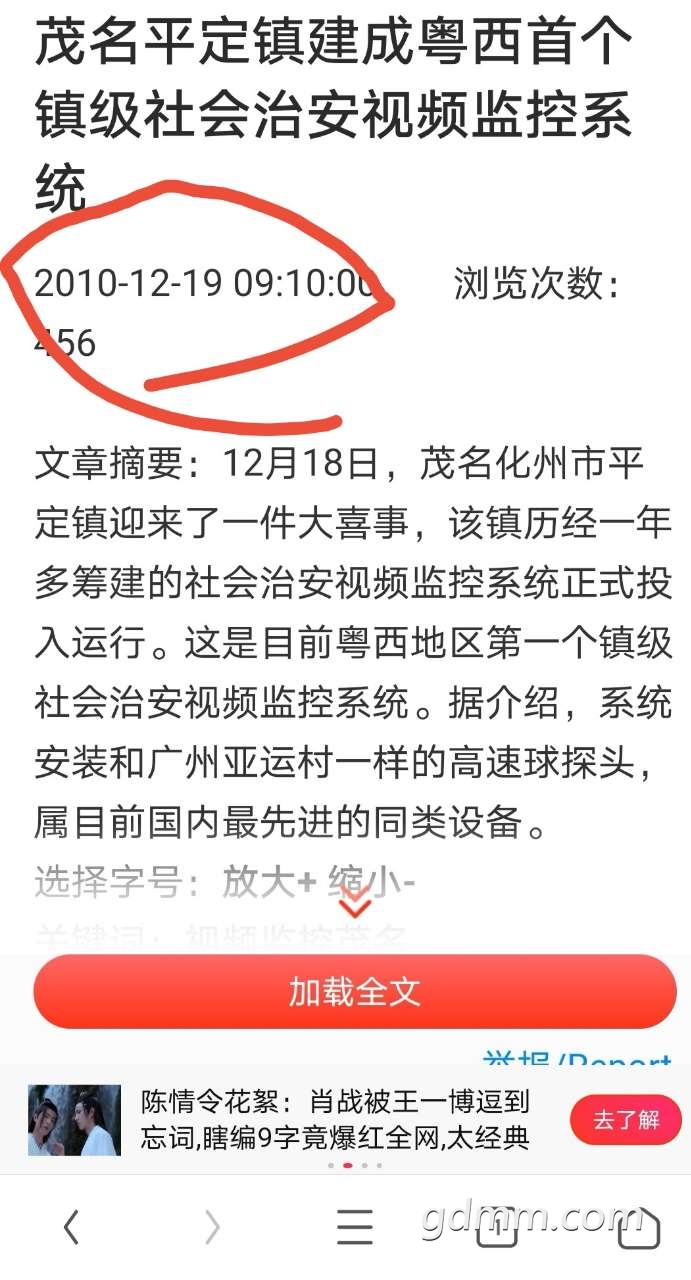Open the browser menu with three lines

[x=354, y=1227]
